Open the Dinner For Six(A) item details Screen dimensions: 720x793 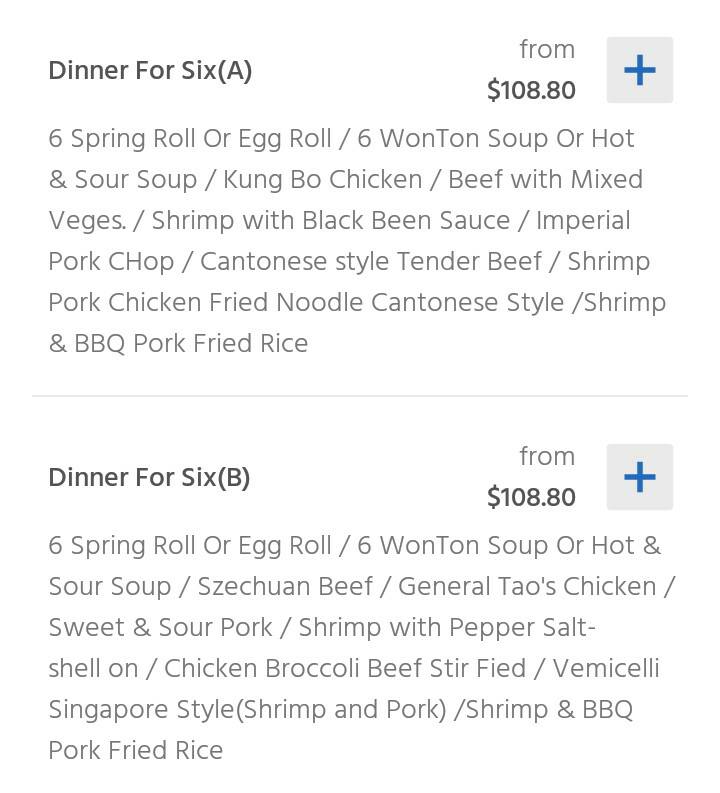[150, 71]
